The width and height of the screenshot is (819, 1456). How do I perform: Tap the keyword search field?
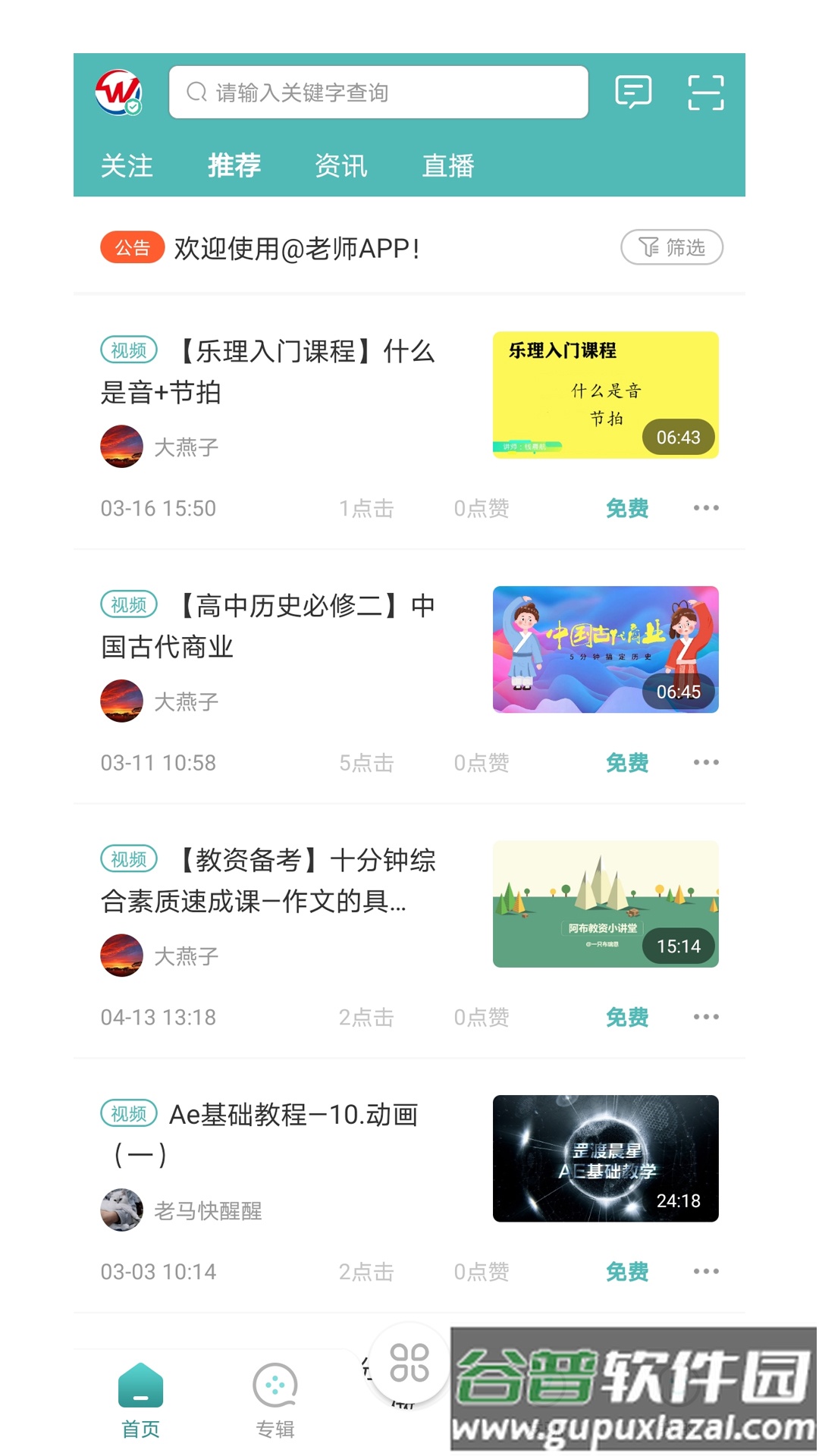coord(378,93)
